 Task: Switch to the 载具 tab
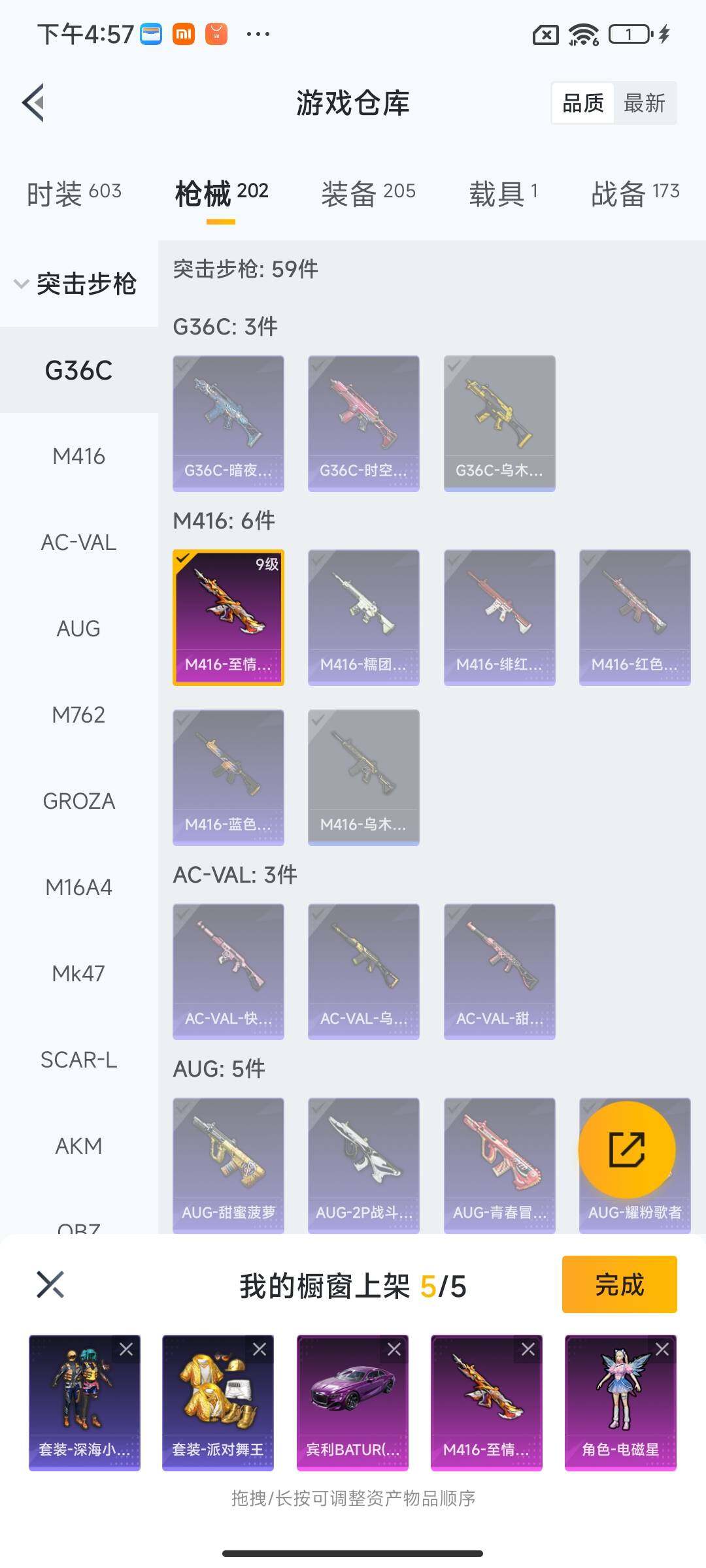point(503,193)
